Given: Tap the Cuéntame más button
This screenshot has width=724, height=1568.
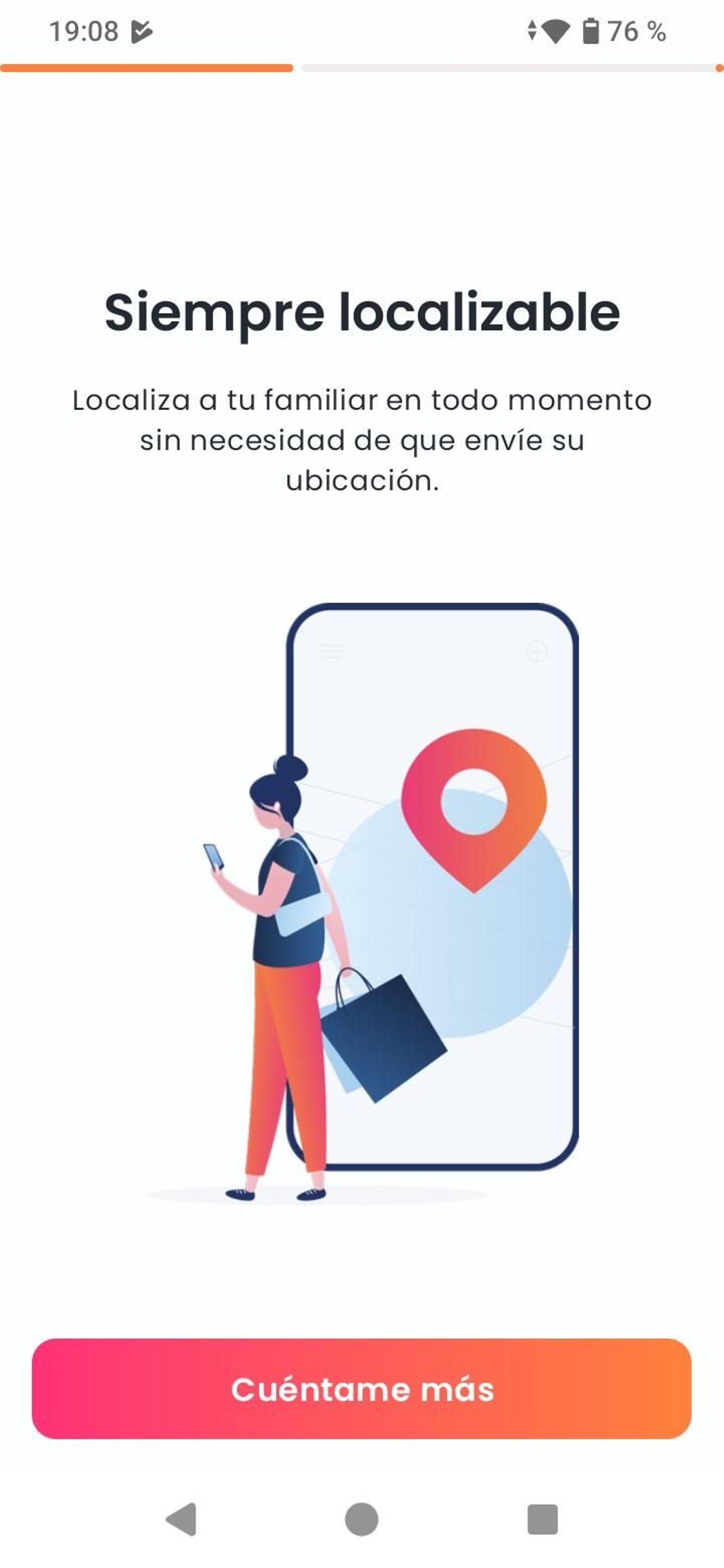Looking at the screenshot, I should tap(362, 1389).
